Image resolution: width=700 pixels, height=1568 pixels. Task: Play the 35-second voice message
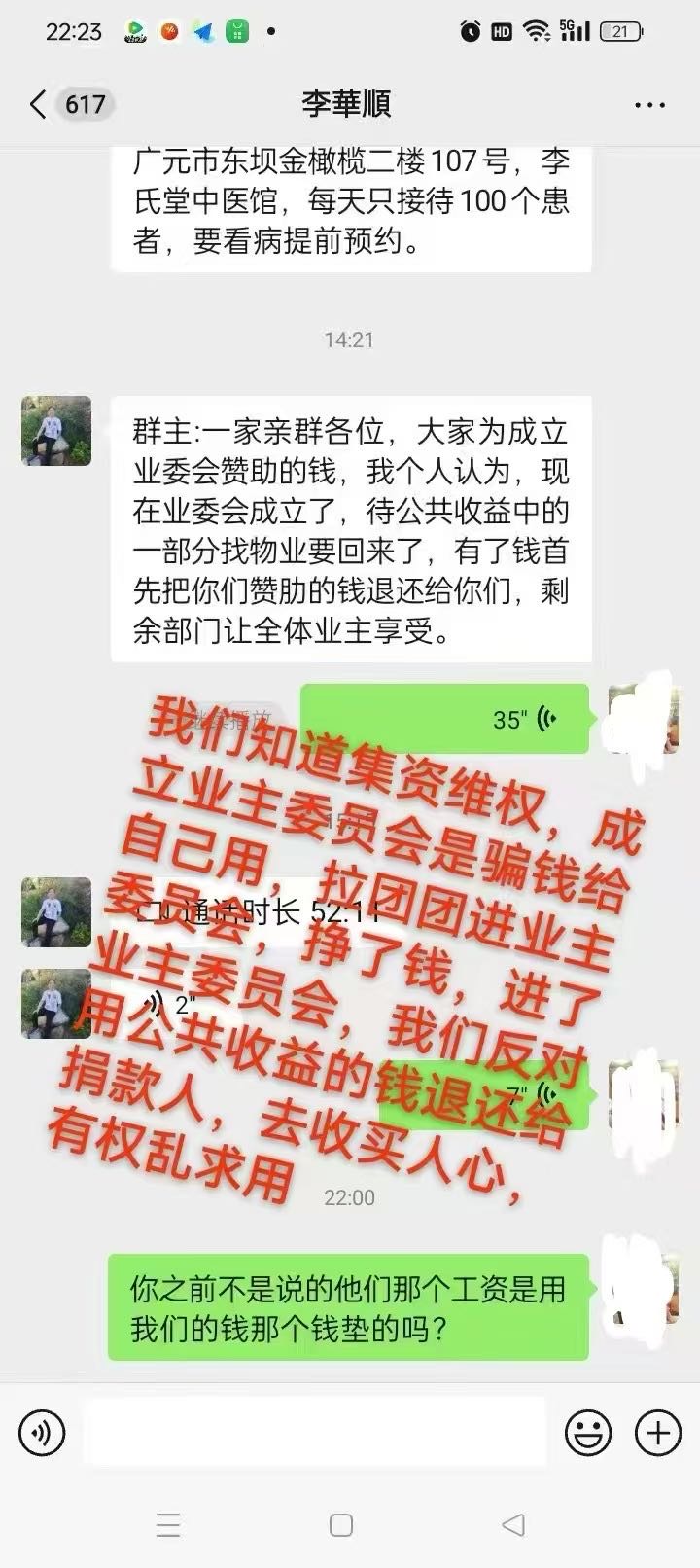(443, 720)
